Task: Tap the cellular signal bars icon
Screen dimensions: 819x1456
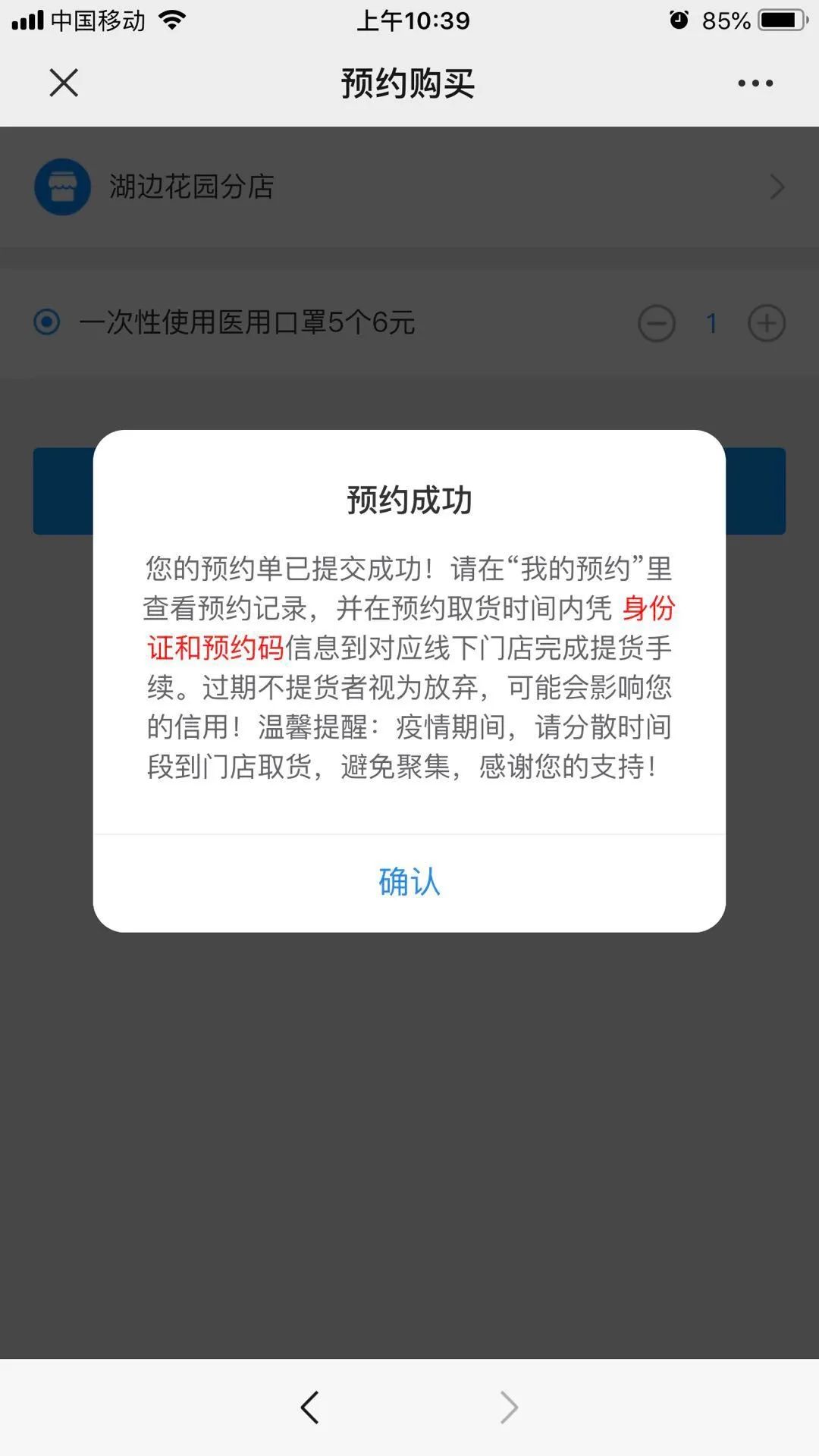Action: pos(29,20)
